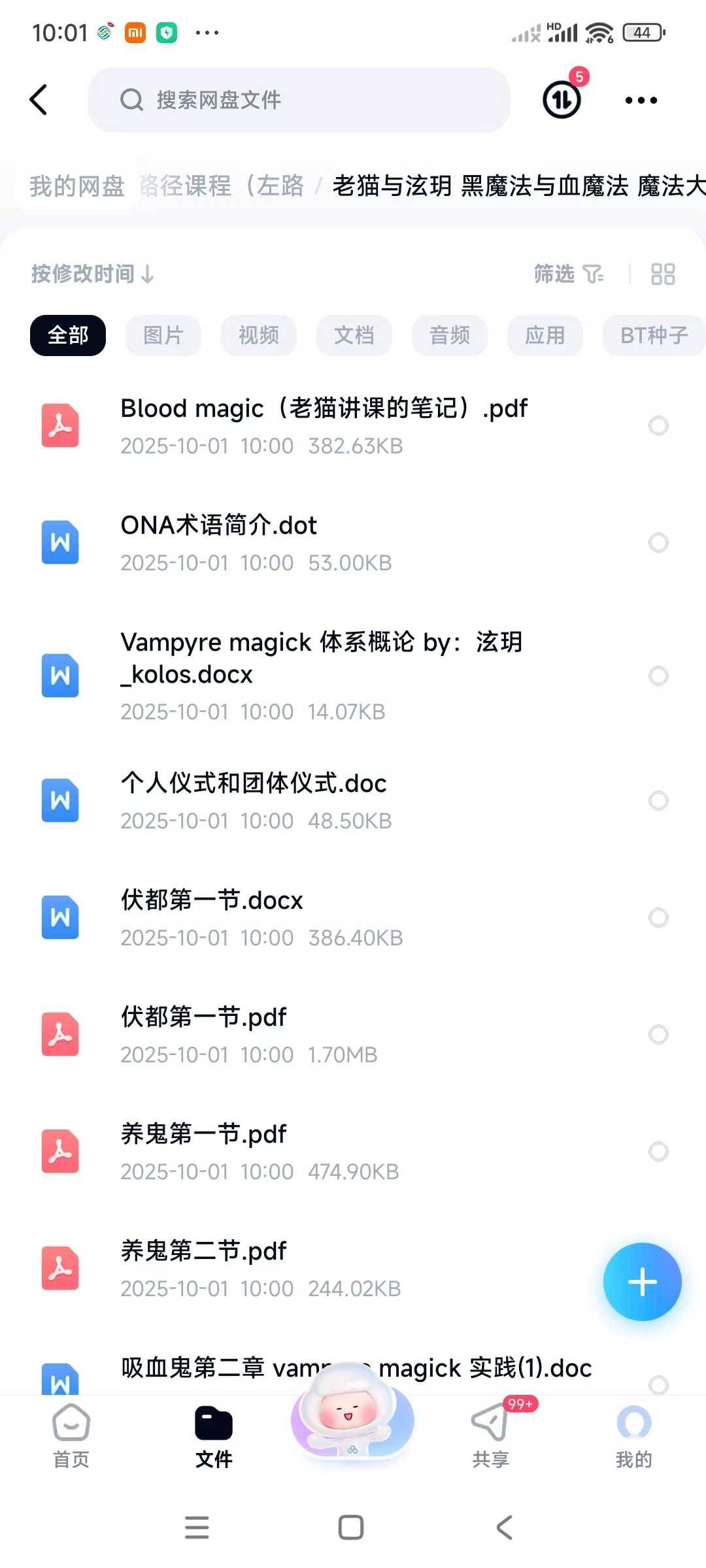
Task: Open the 筛选 filter options
Action: 568,274
